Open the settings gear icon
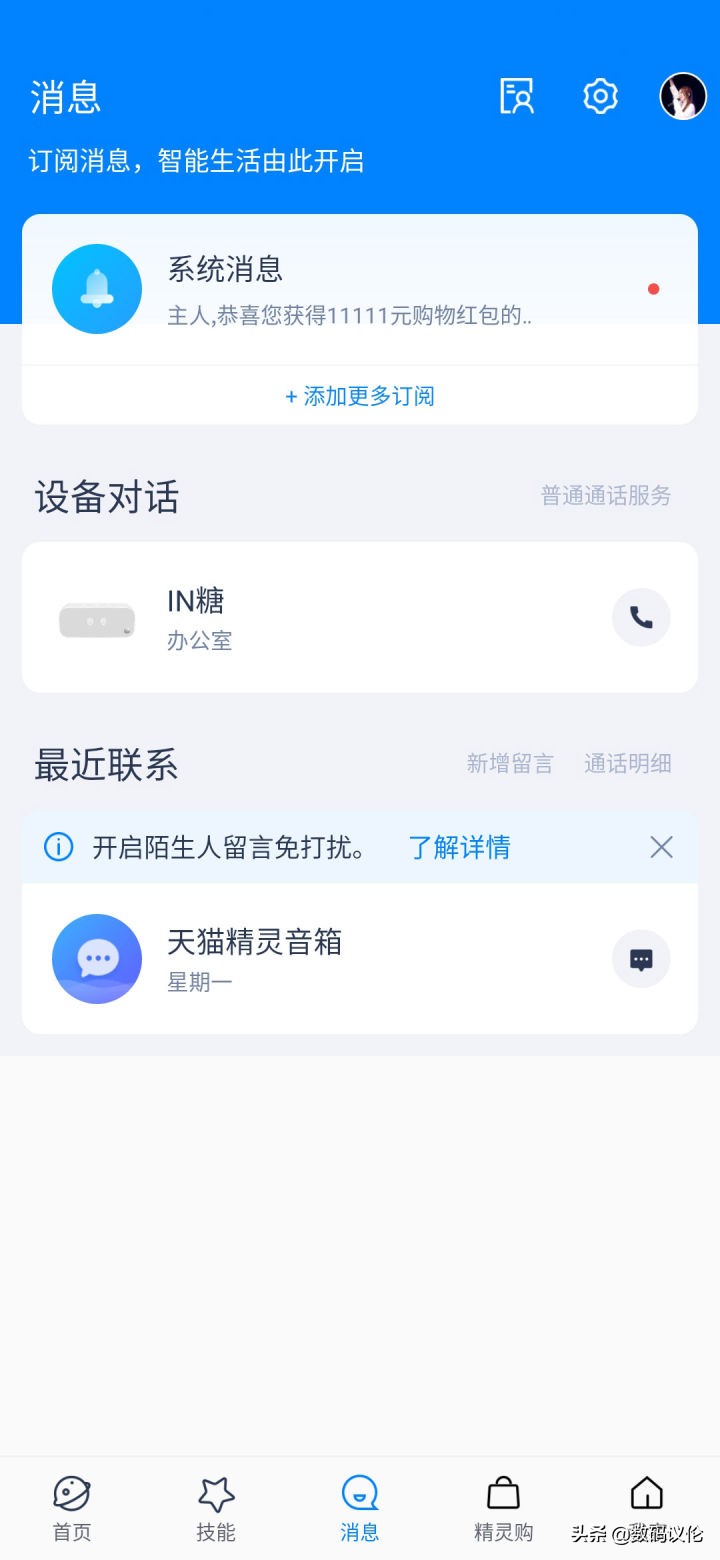This screenshot has width=720, height=1560. tap(599, 95)
